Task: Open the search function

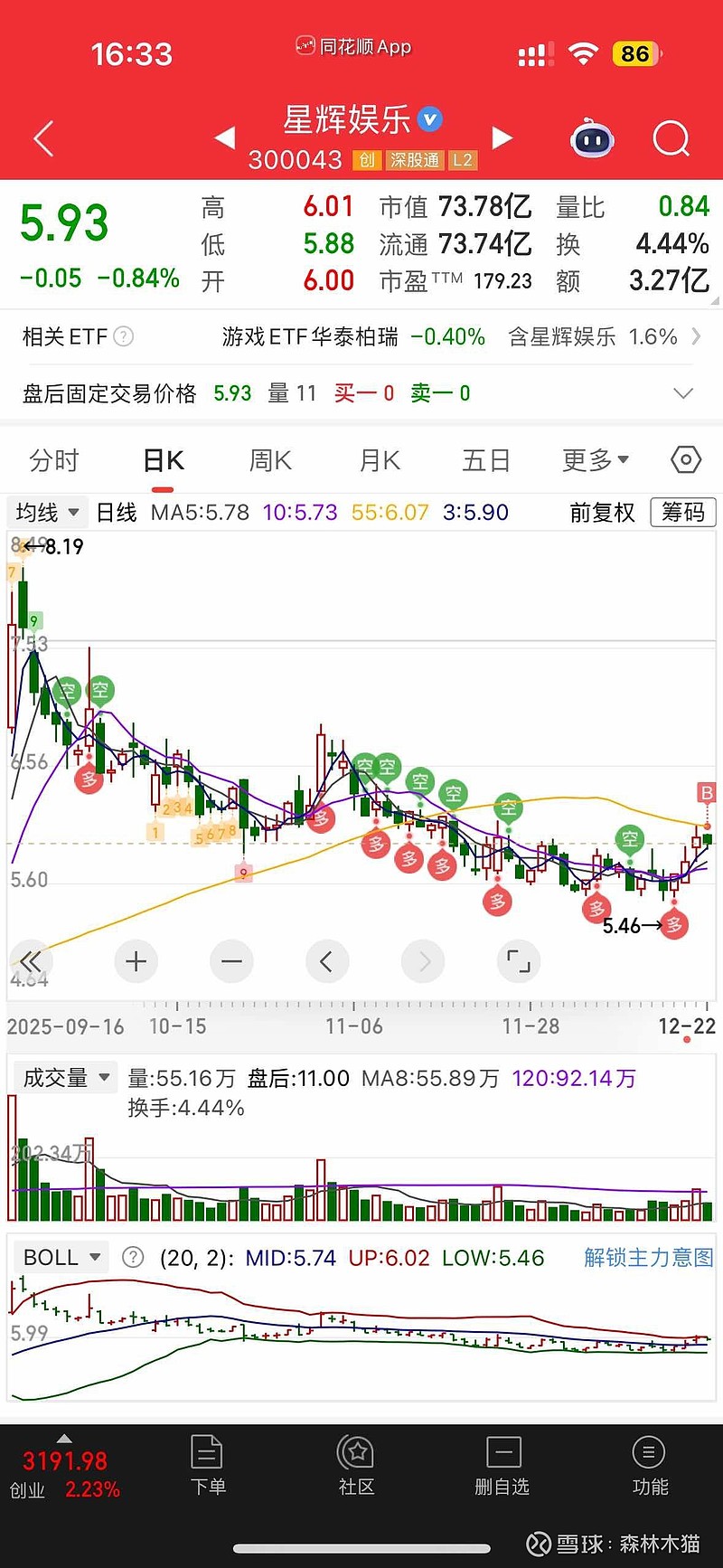Action: pos(671,138)
